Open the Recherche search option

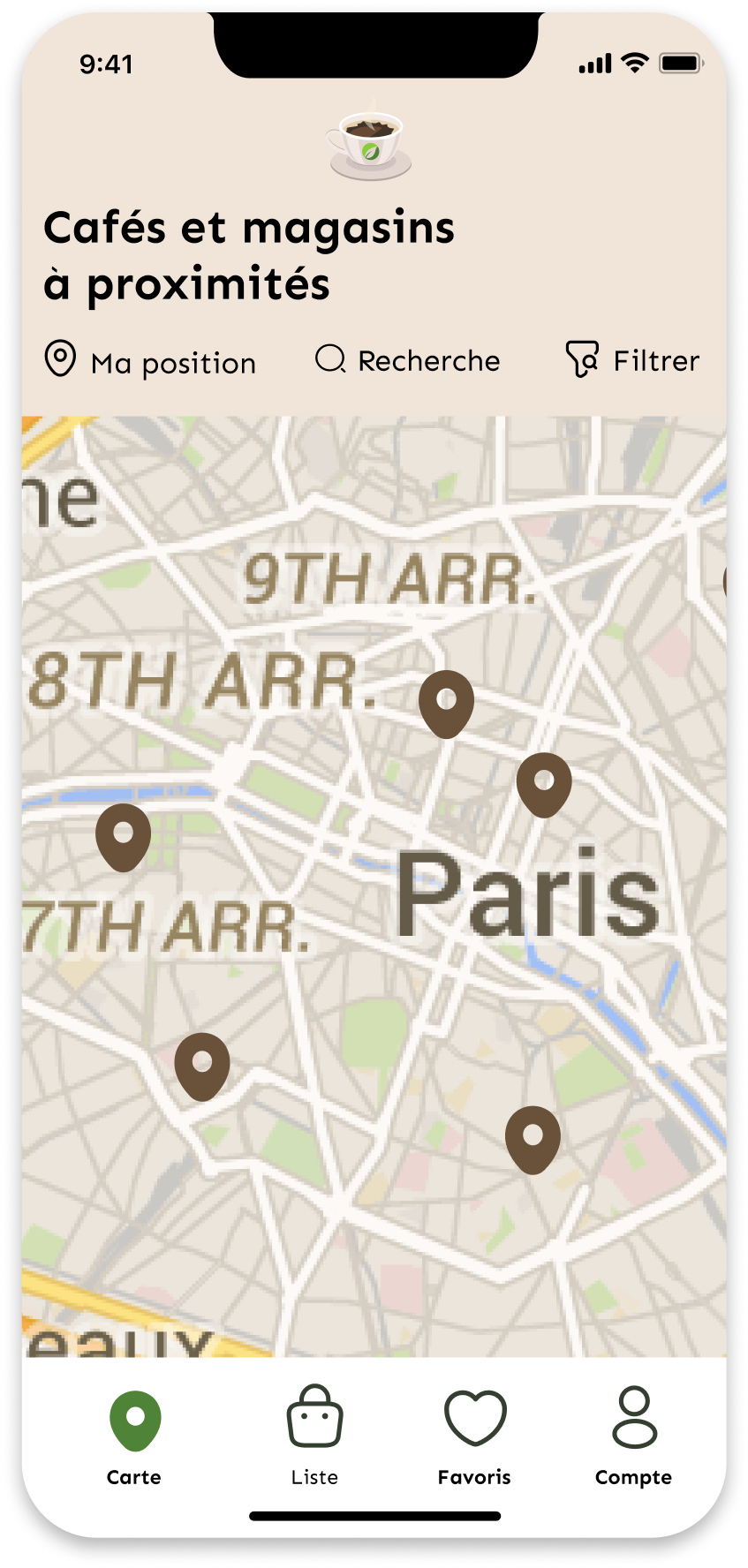pos(408,360)
